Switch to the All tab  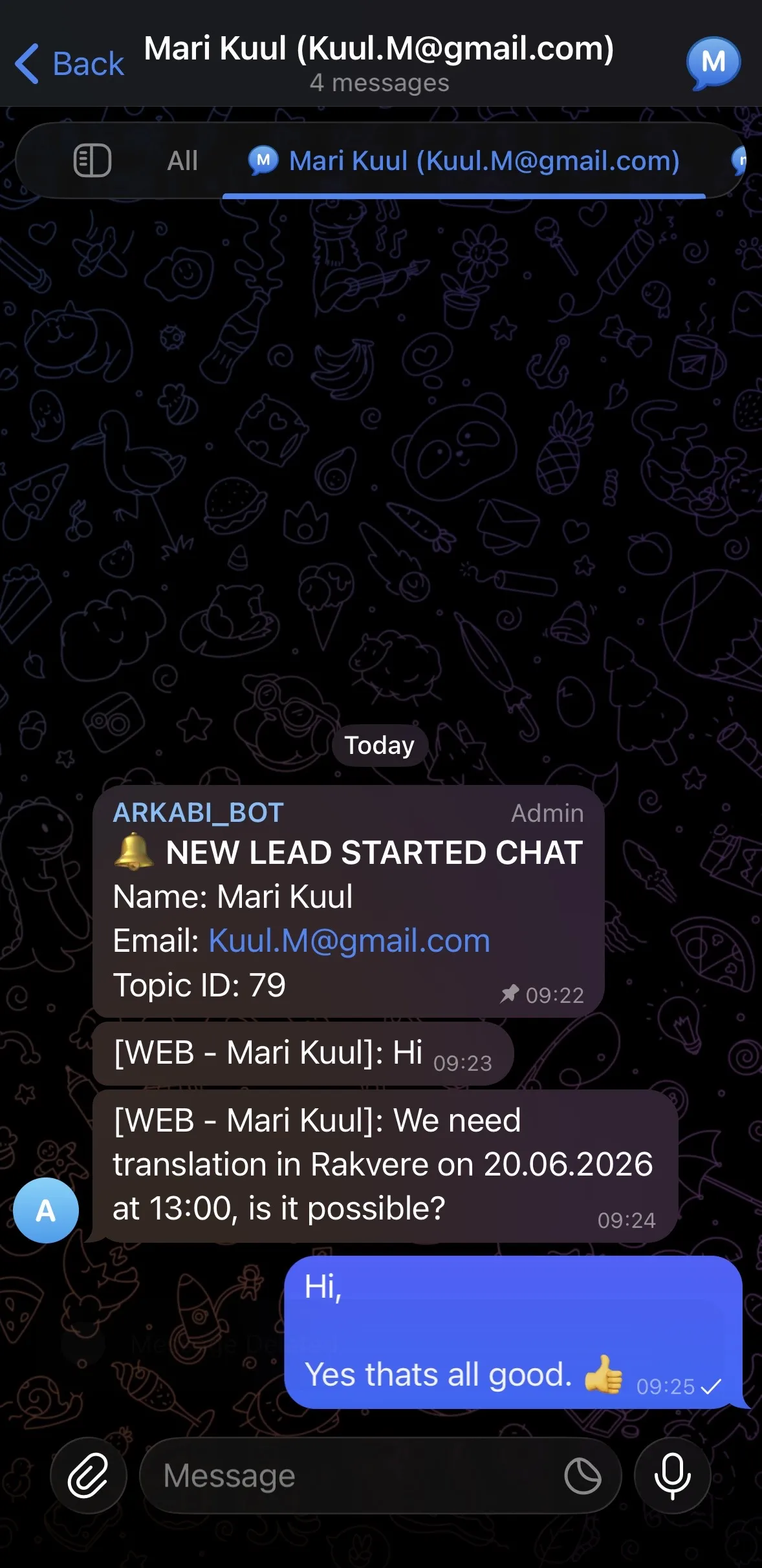point(182,160)
